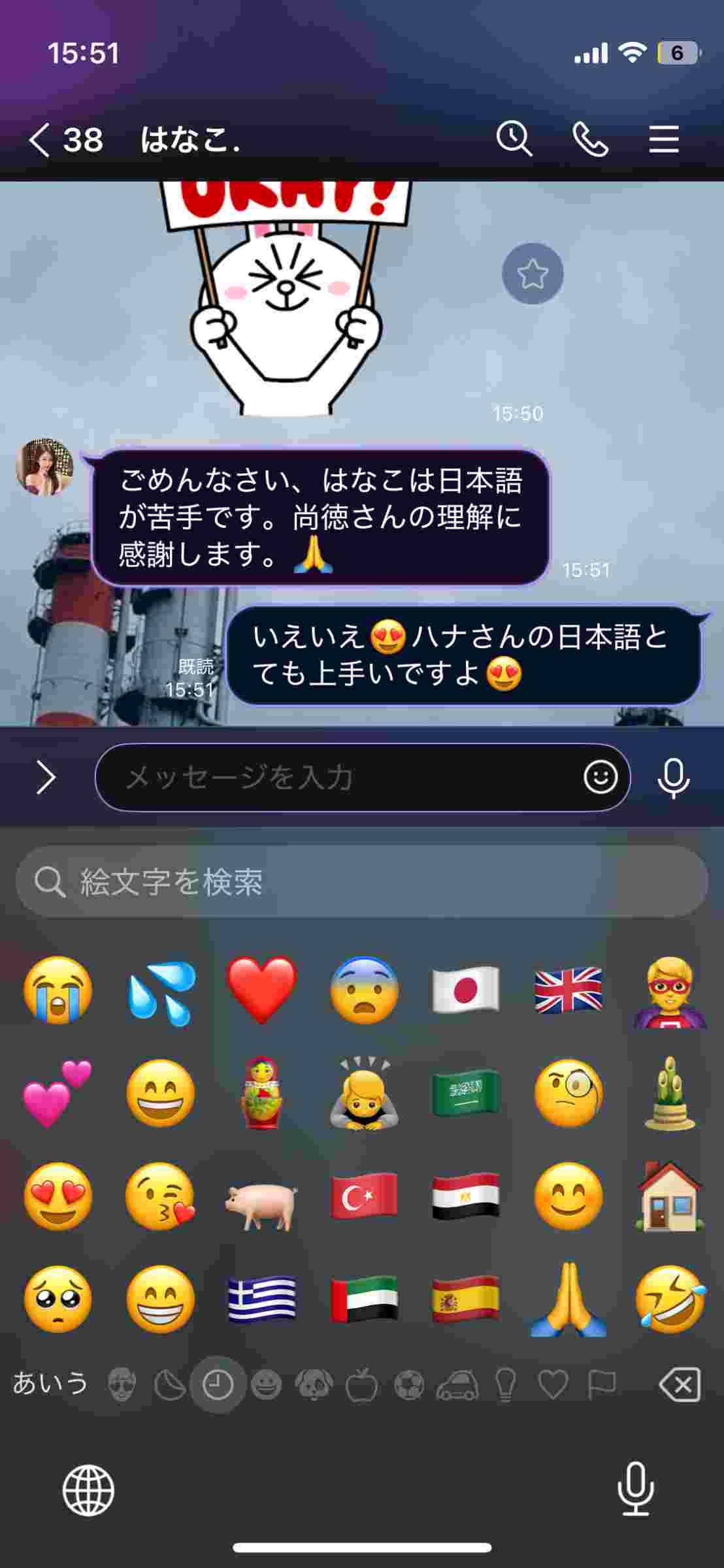
Task: Save the OKAY sticker via star button
Action: (533, 273)
